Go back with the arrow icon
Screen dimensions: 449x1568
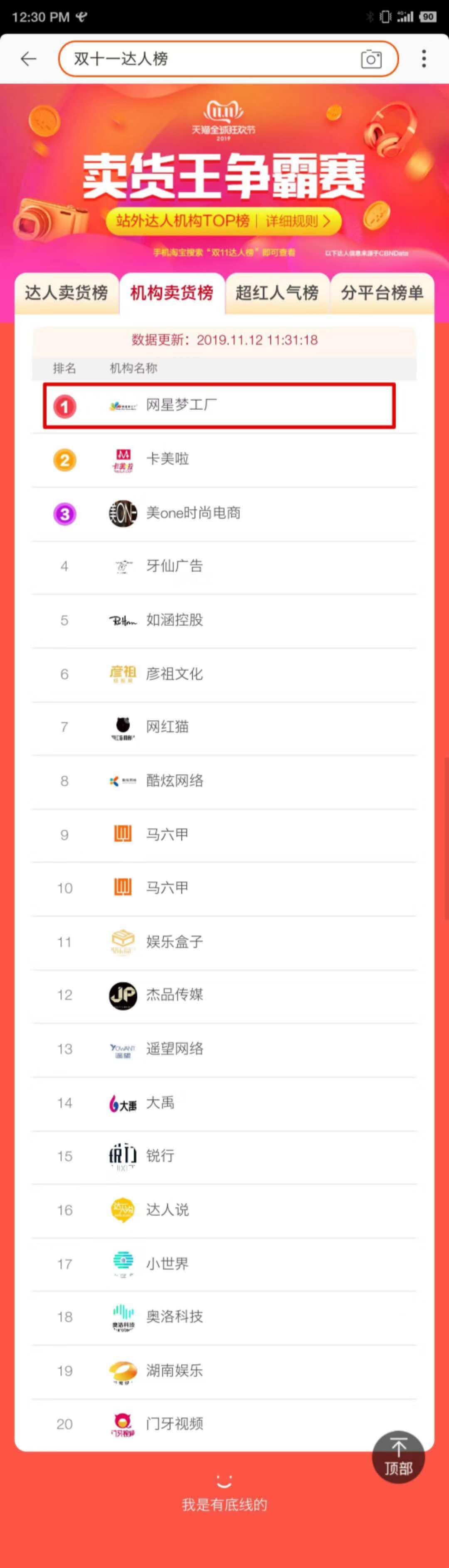pos(29,59)
